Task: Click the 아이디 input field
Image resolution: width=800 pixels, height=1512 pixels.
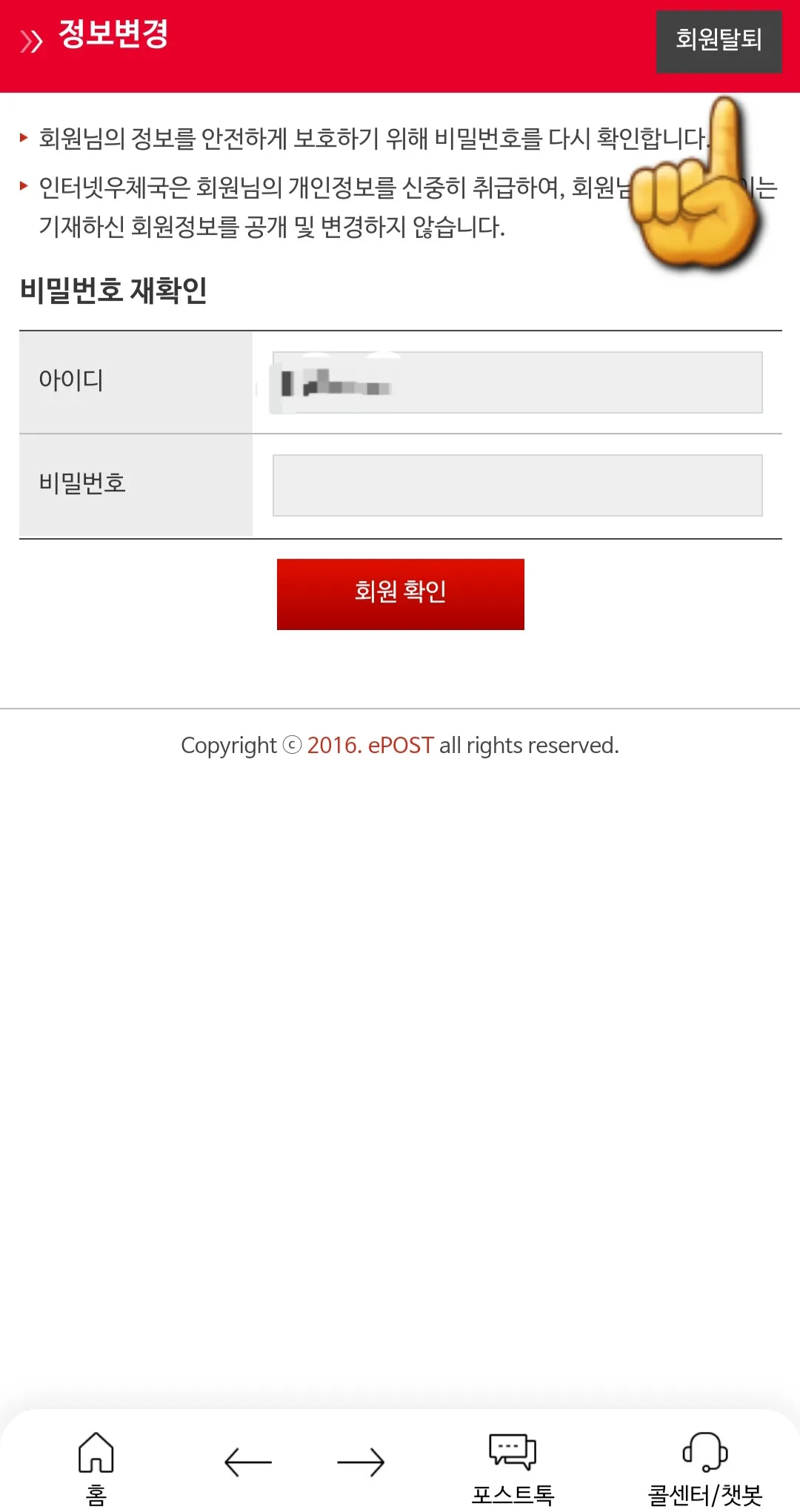Action: click(517, 382)
